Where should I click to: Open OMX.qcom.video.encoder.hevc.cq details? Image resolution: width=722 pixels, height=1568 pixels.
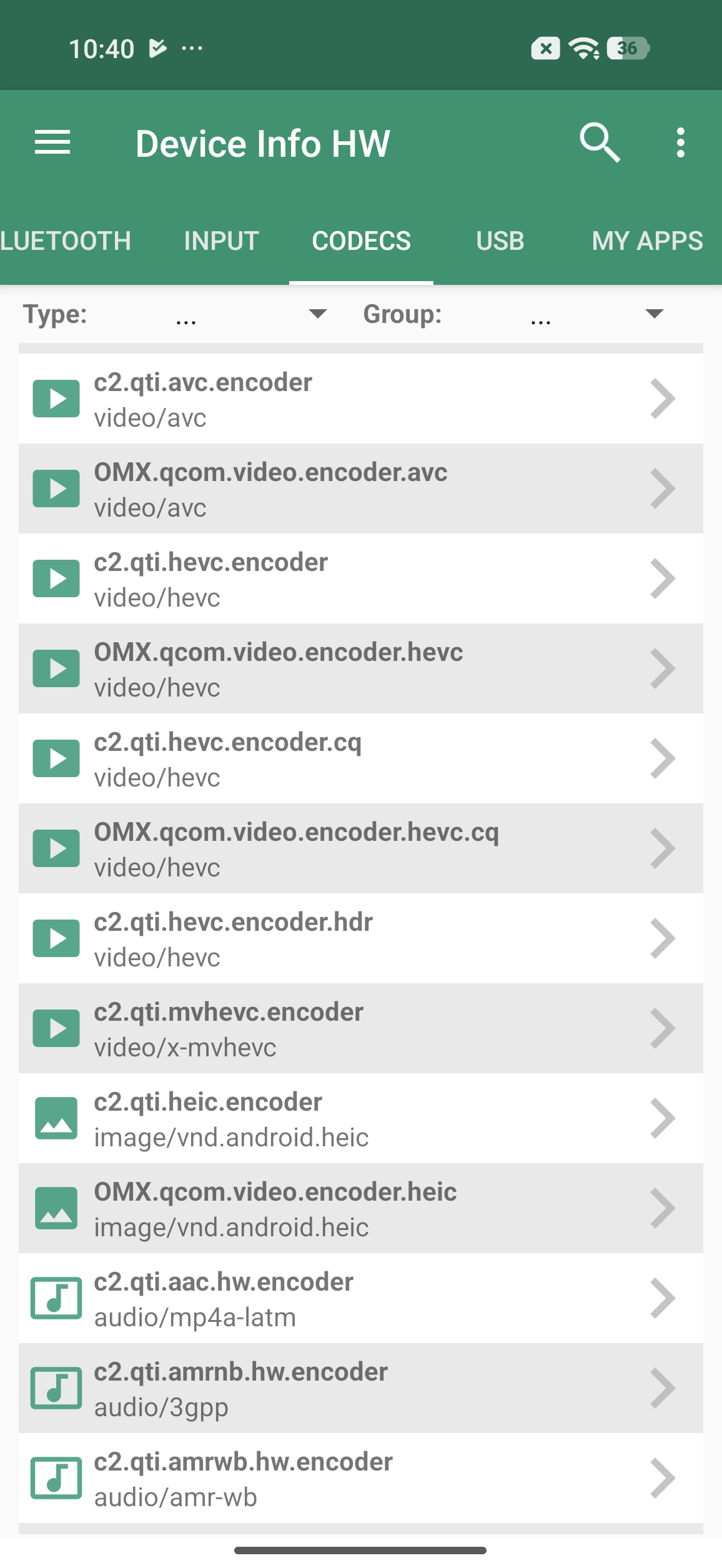(361, 849)
